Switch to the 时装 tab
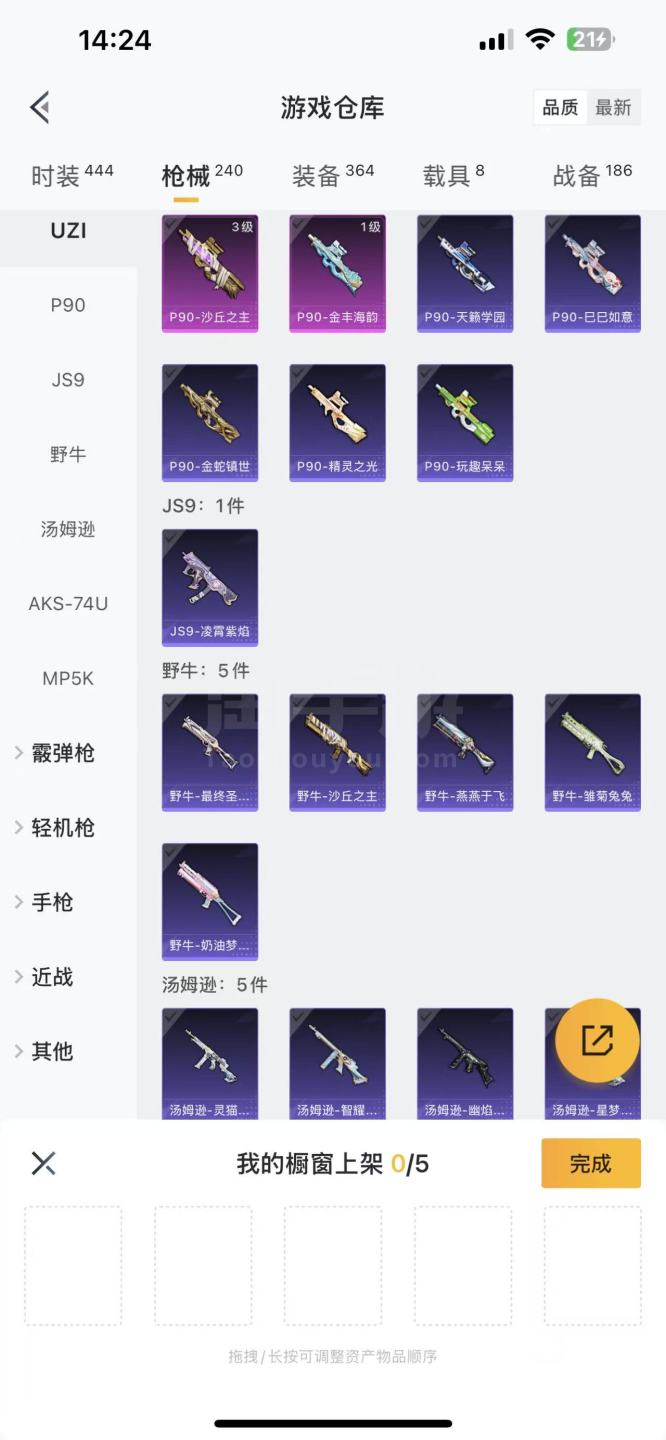Image resolution: width=666 pixels, height=1440 pixels. pyautogui.click(x=71, y=176)
